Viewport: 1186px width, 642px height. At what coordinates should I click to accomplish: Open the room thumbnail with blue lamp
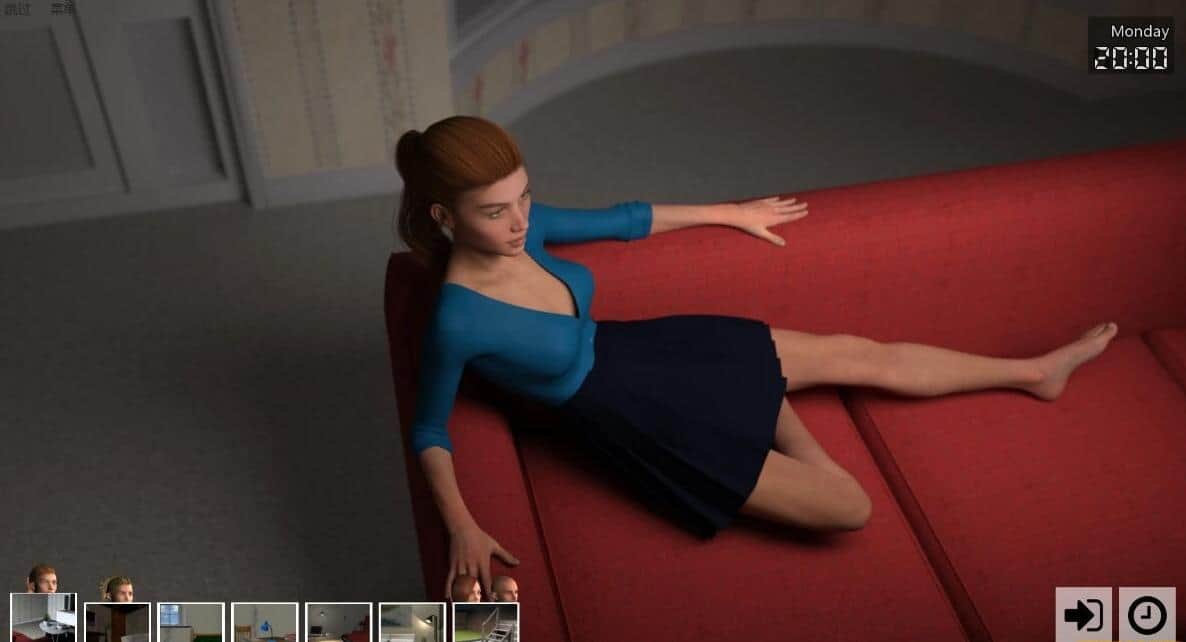pyautogui.click(x=265, y=622)
